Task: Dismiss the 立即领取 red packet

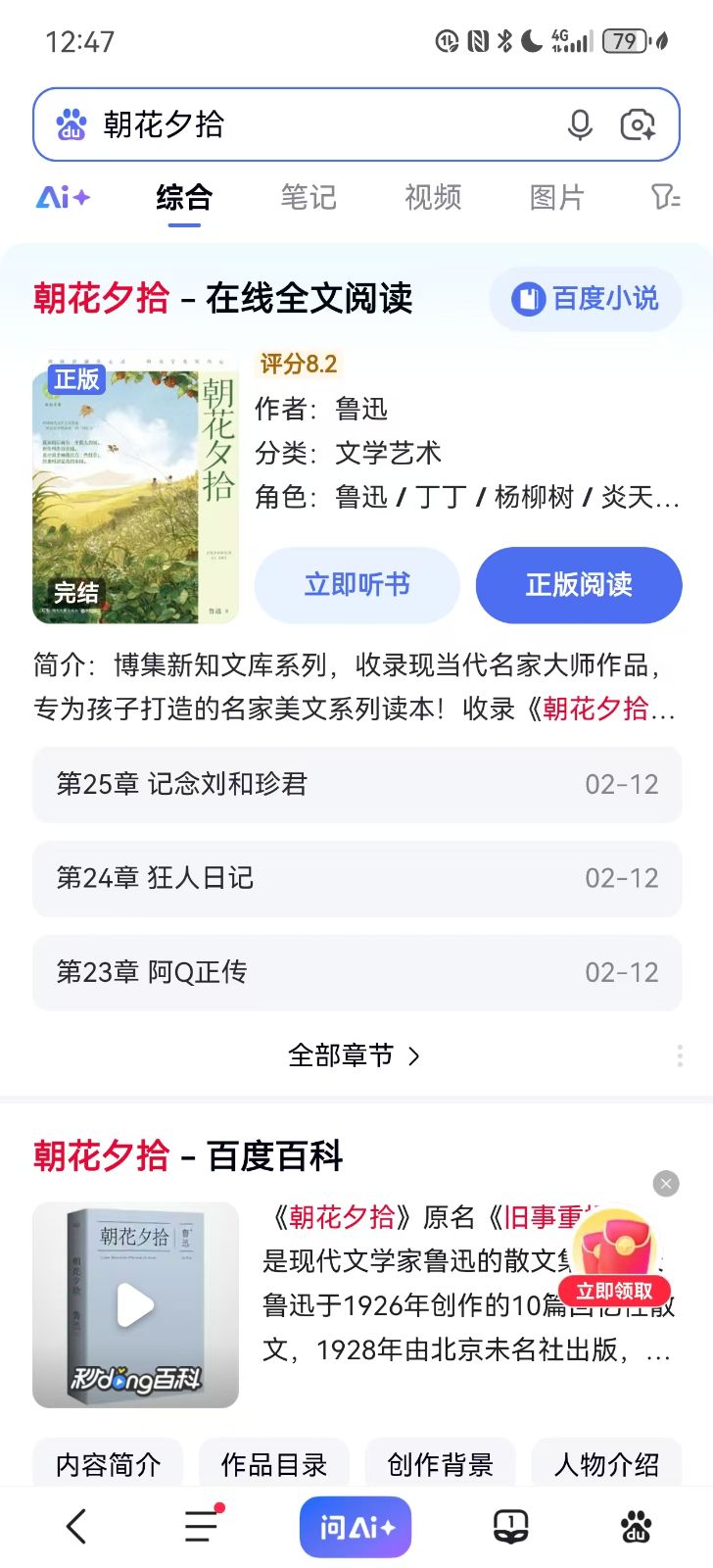Action: click(666, 1184)
